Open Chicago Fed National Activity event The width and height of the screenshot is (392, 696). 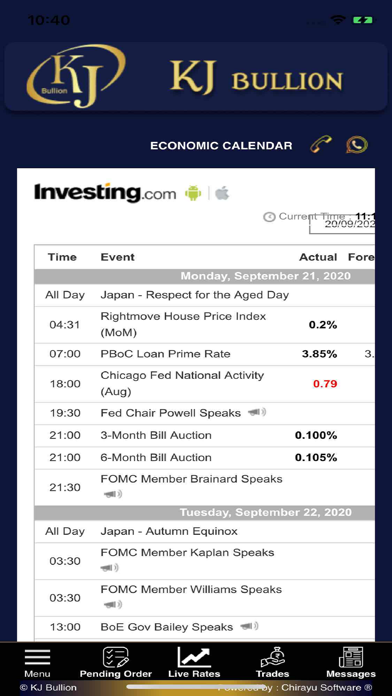coord(182,384)
